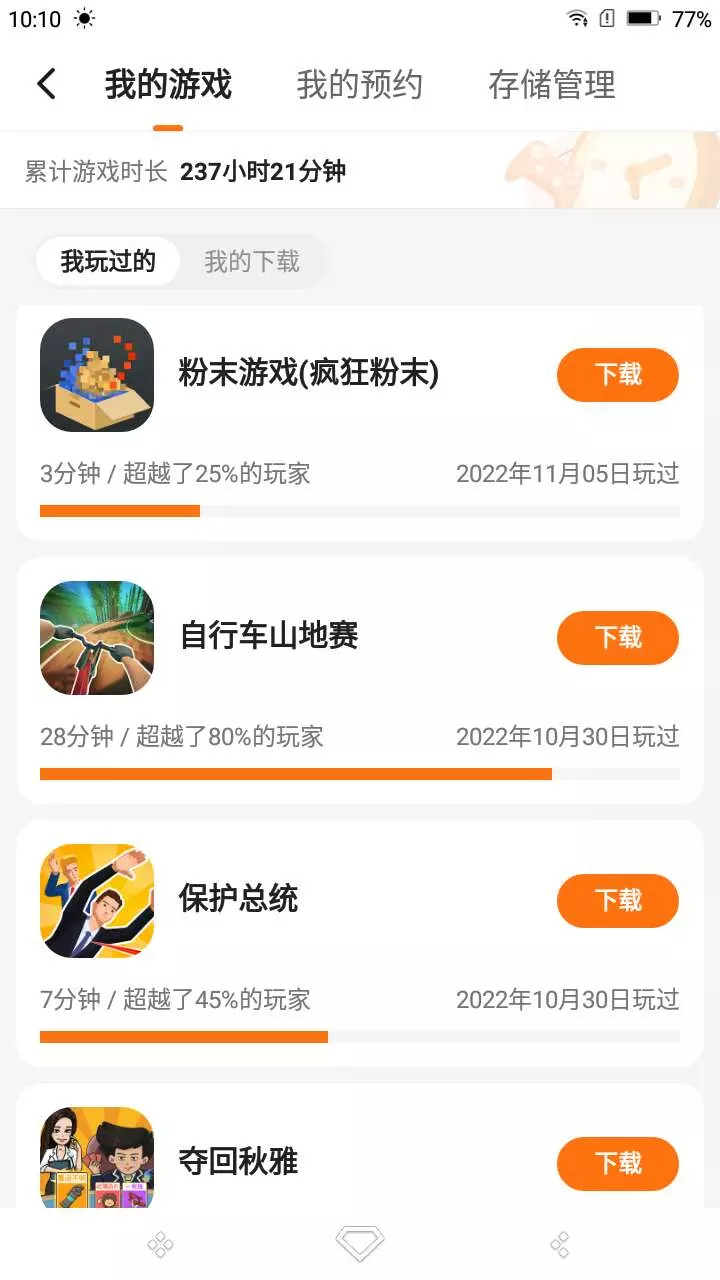720x1280 pixels.
Task: Open the 夺回秋雅 game card
Action: 238,1162
